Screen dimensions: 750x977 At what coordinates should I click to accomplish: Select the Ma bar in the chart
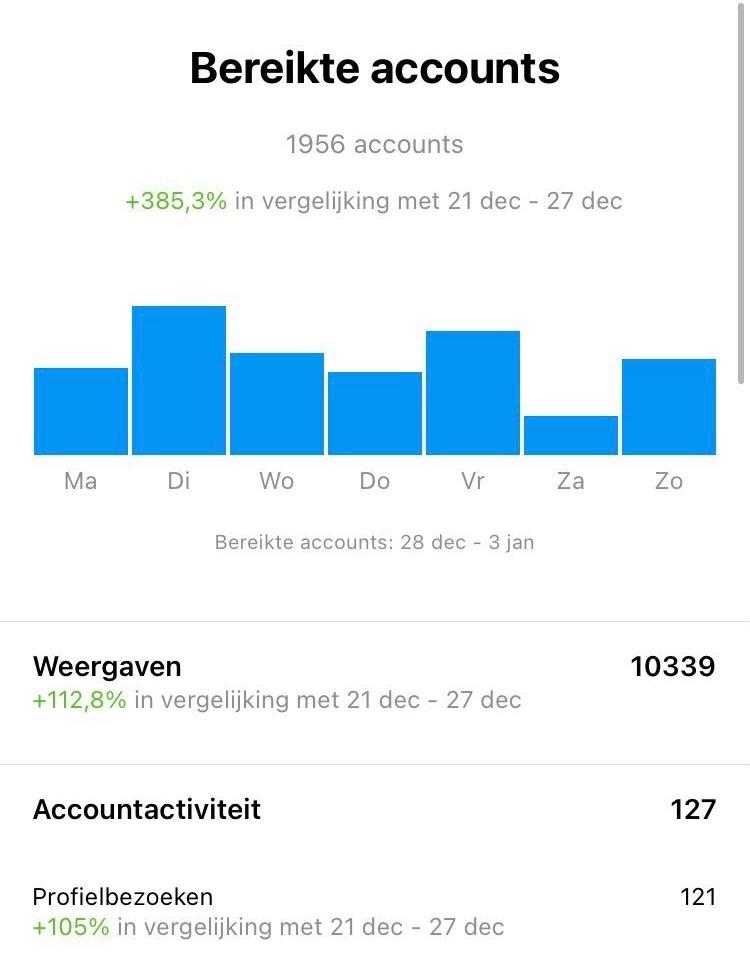[x=81, y=412]
